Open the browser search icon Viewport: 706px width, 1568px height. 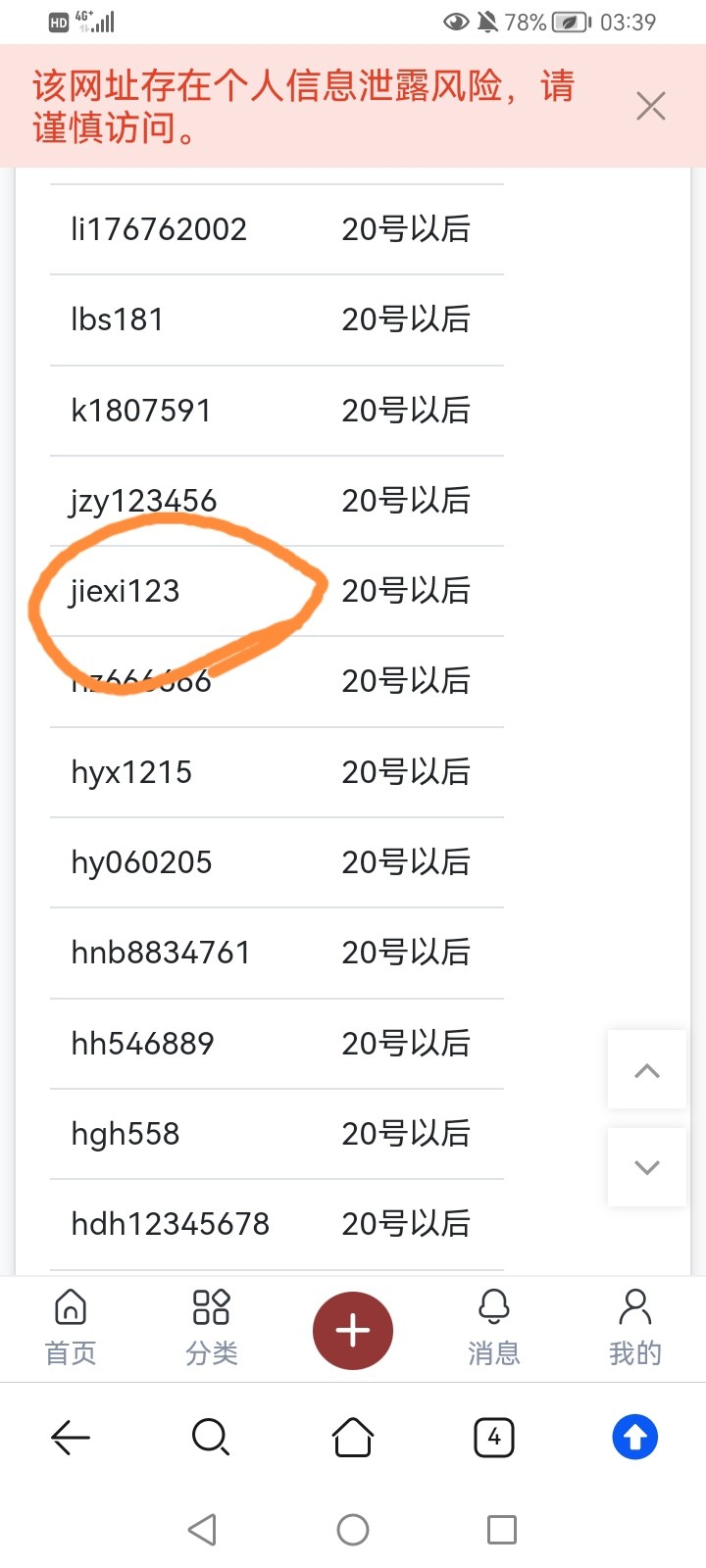[211, 1438]
